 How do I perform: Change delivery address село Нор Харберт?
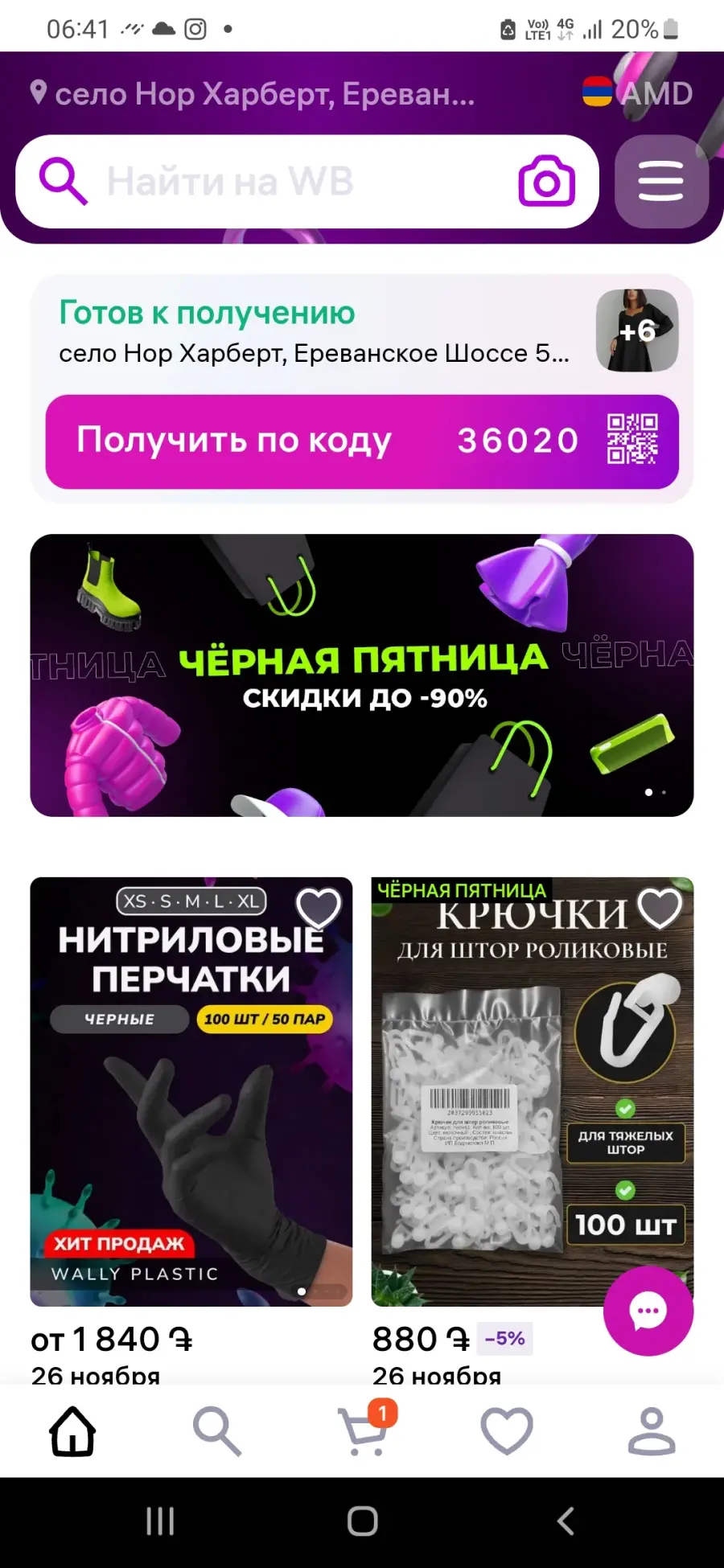coord(253,94)
